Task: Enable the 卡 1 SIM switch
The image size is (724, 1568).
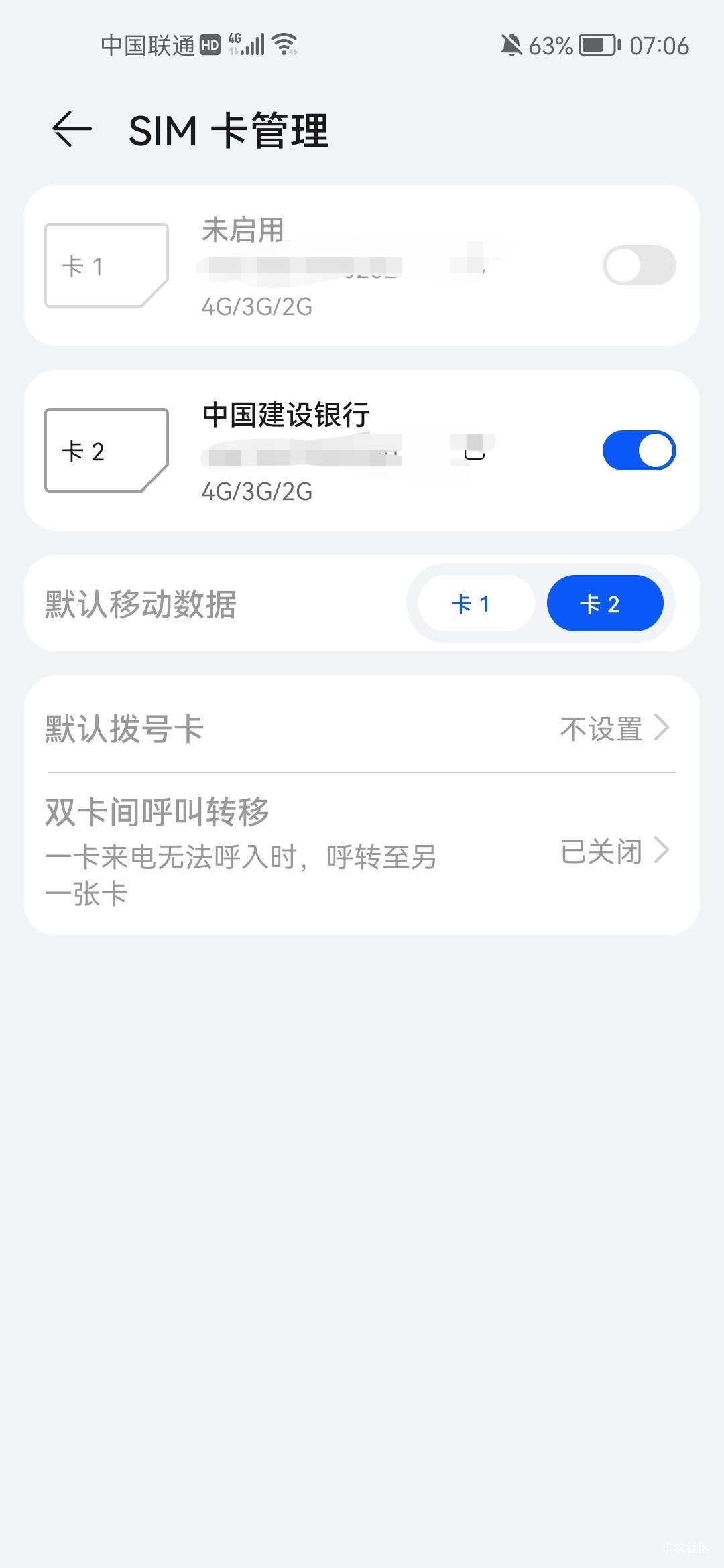Action: pos(639,265)
